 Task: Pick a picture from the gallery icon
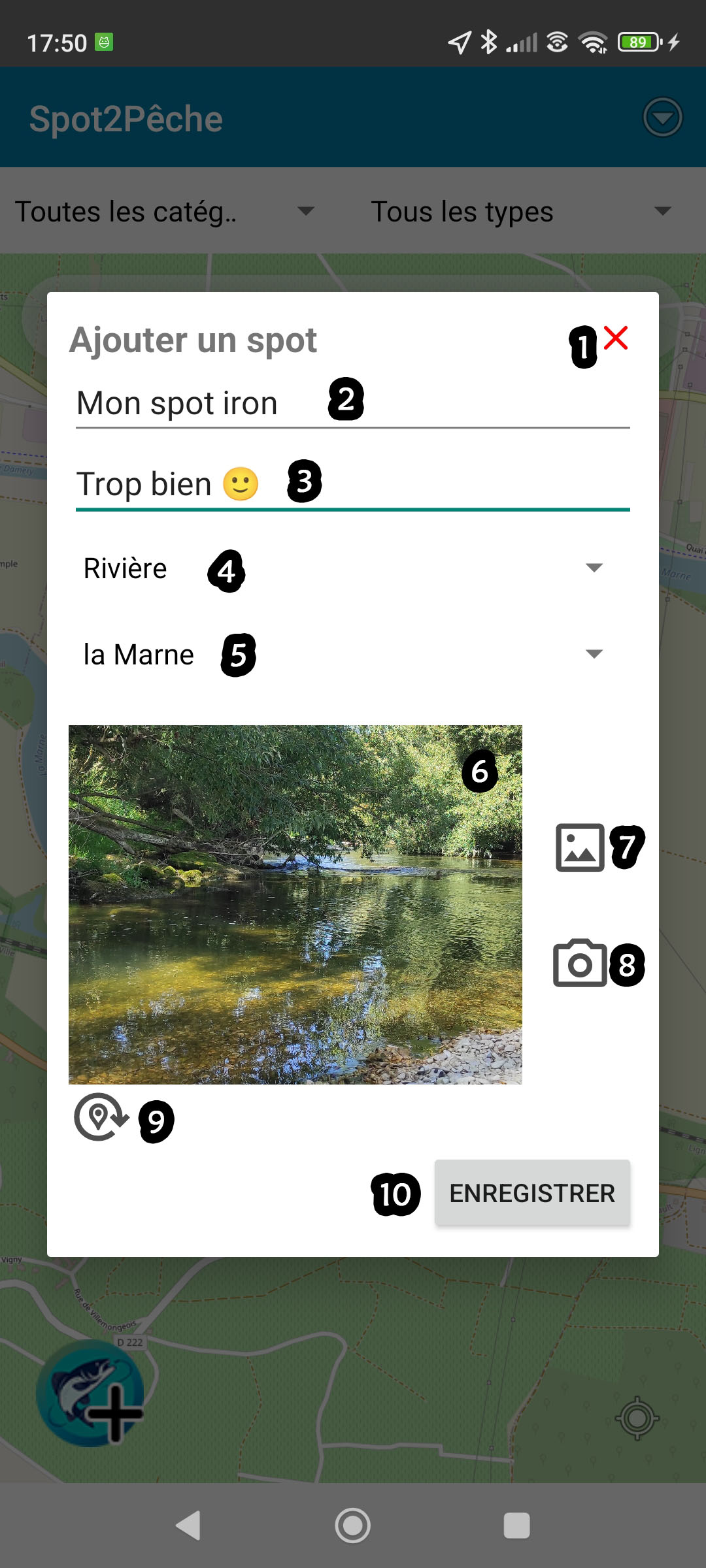coord(580,847)
